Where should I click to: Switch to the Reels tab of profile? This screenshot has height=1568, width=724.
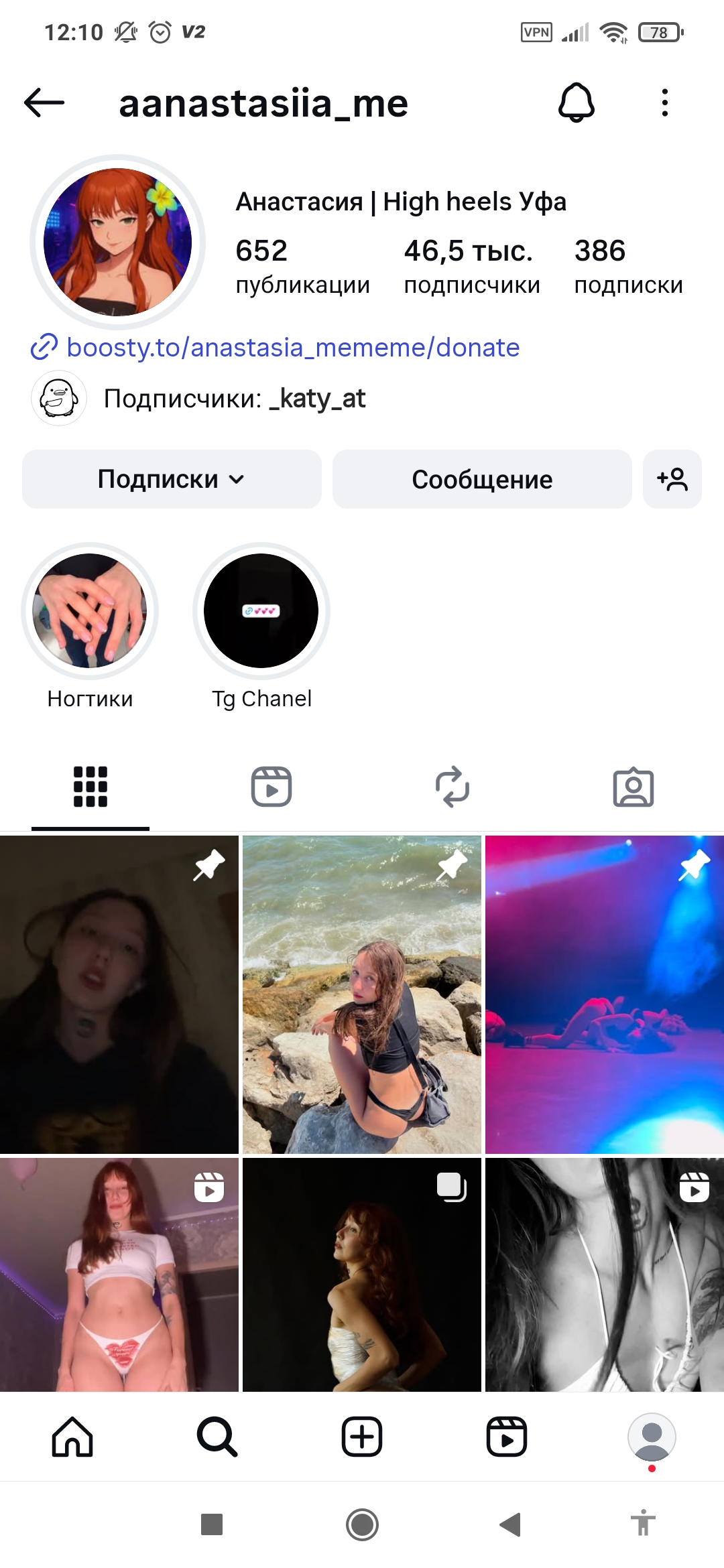pos(271,787)
